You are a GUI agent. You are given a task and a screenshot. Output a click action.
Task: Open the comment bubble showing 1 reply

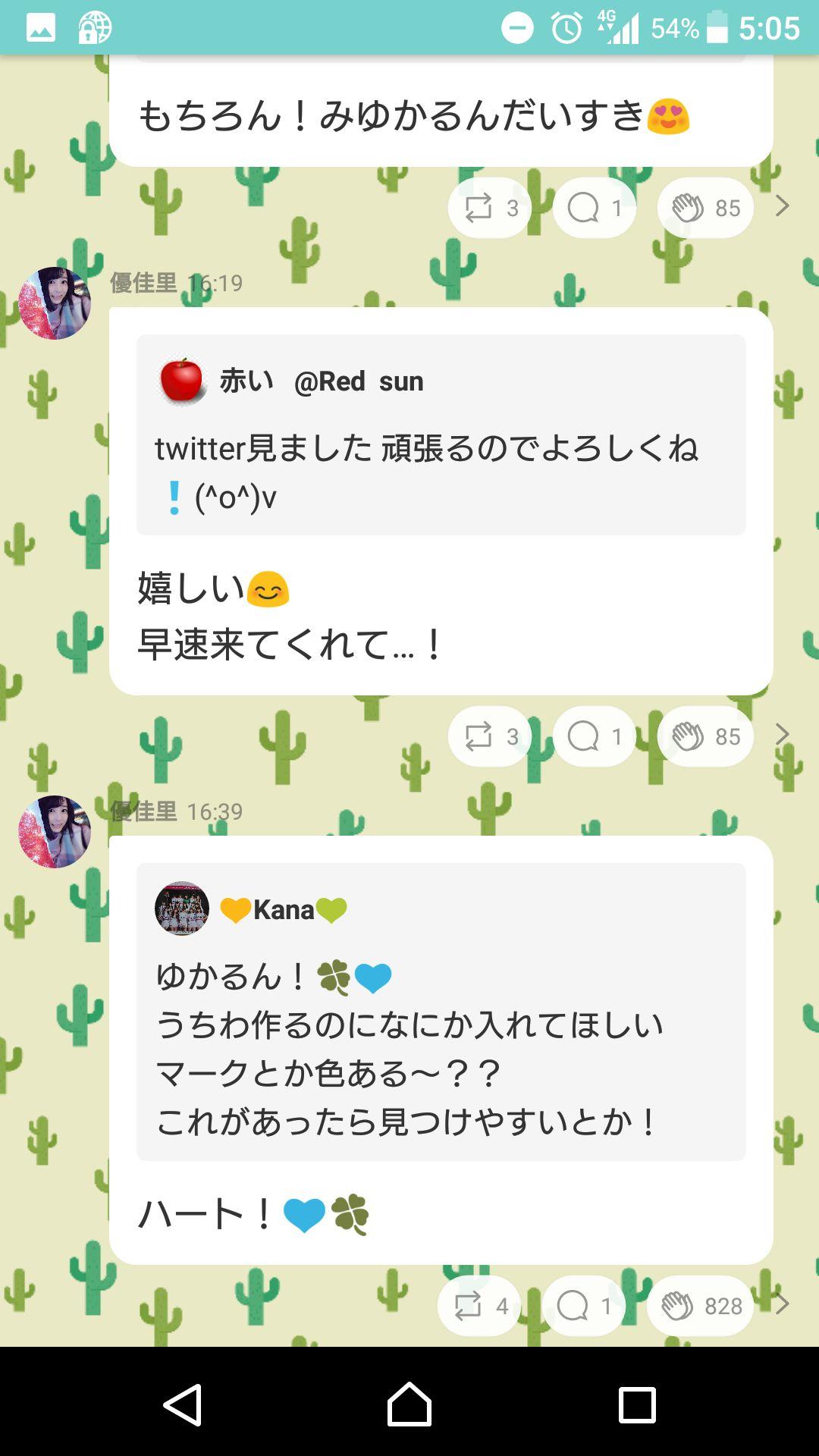tap(595, 207)
